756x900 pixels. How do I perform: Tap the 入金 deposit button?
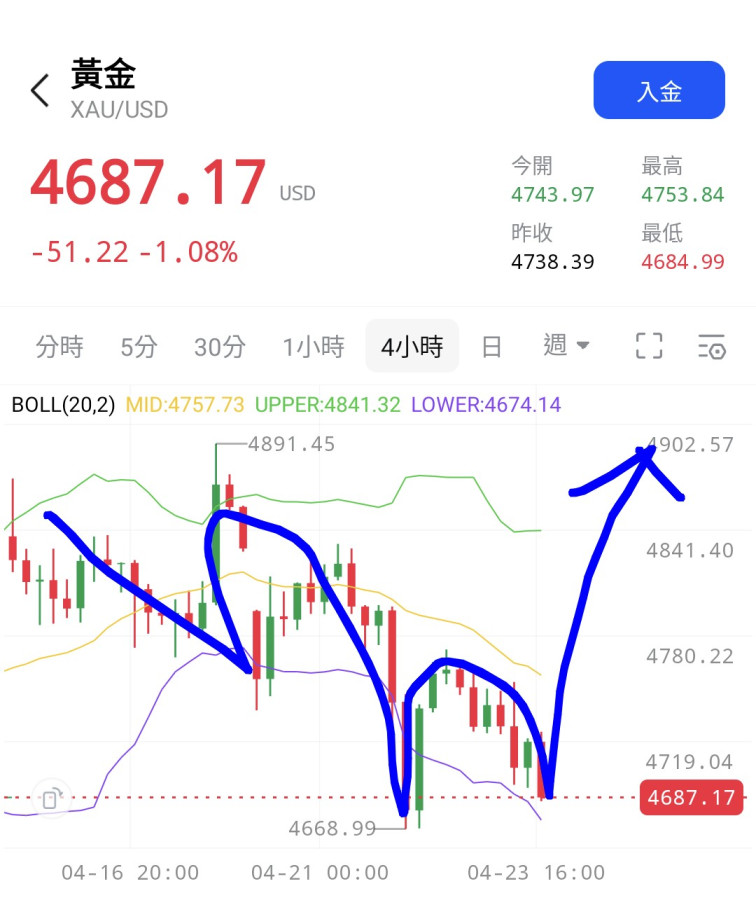click(658, 91)
